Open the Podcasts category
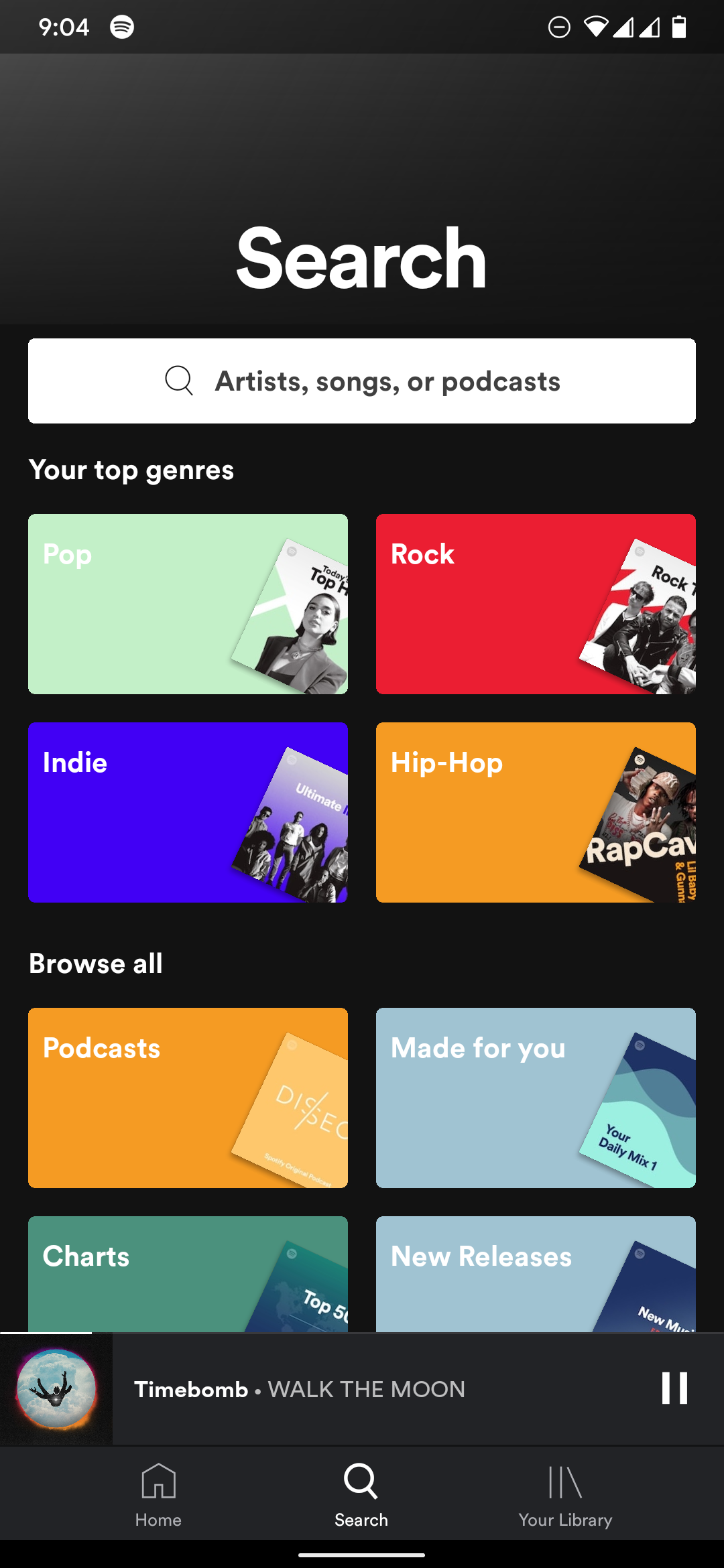Image resolution: width=724 pixels, height=1568 pixels. 188,1098
